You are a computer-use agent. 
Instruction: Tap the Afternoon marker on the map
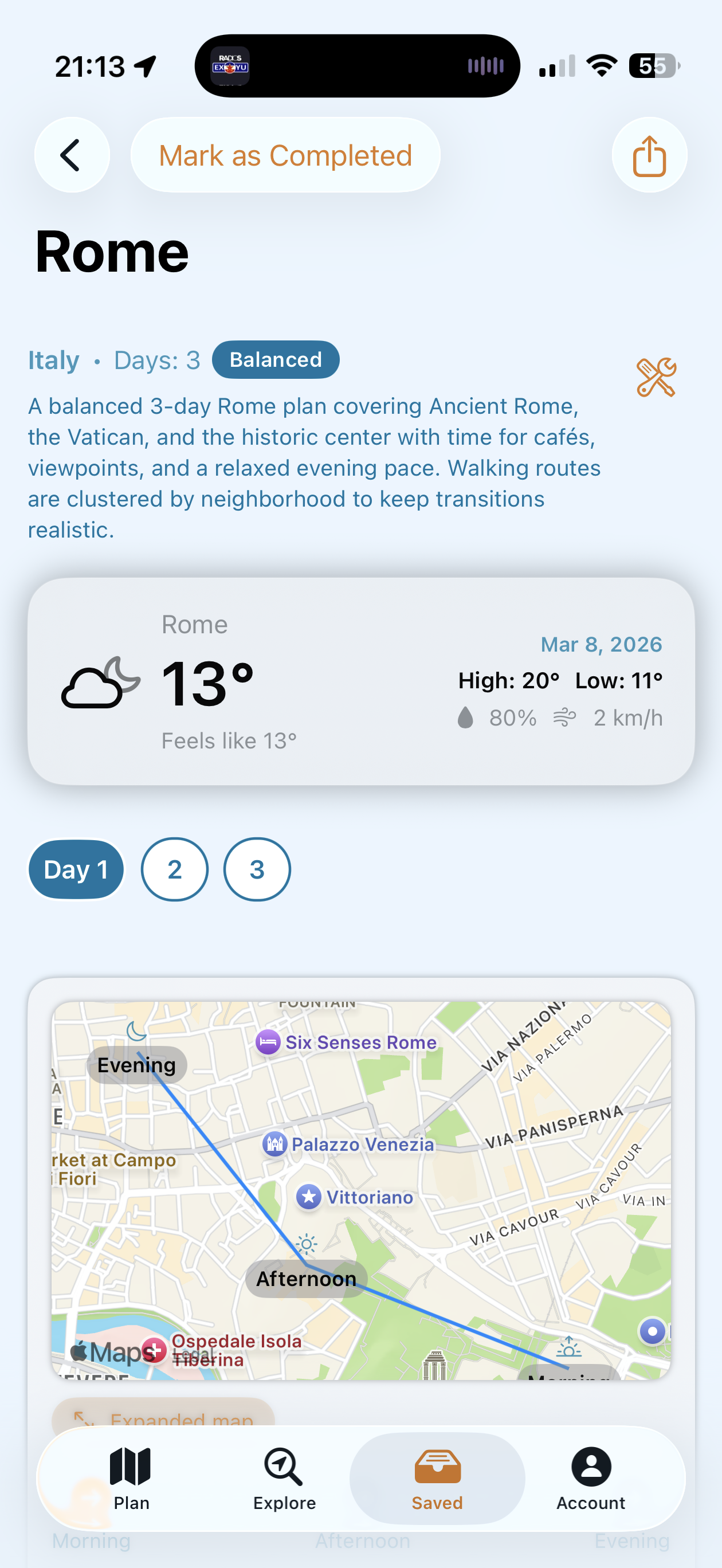tap(305, 1278)
